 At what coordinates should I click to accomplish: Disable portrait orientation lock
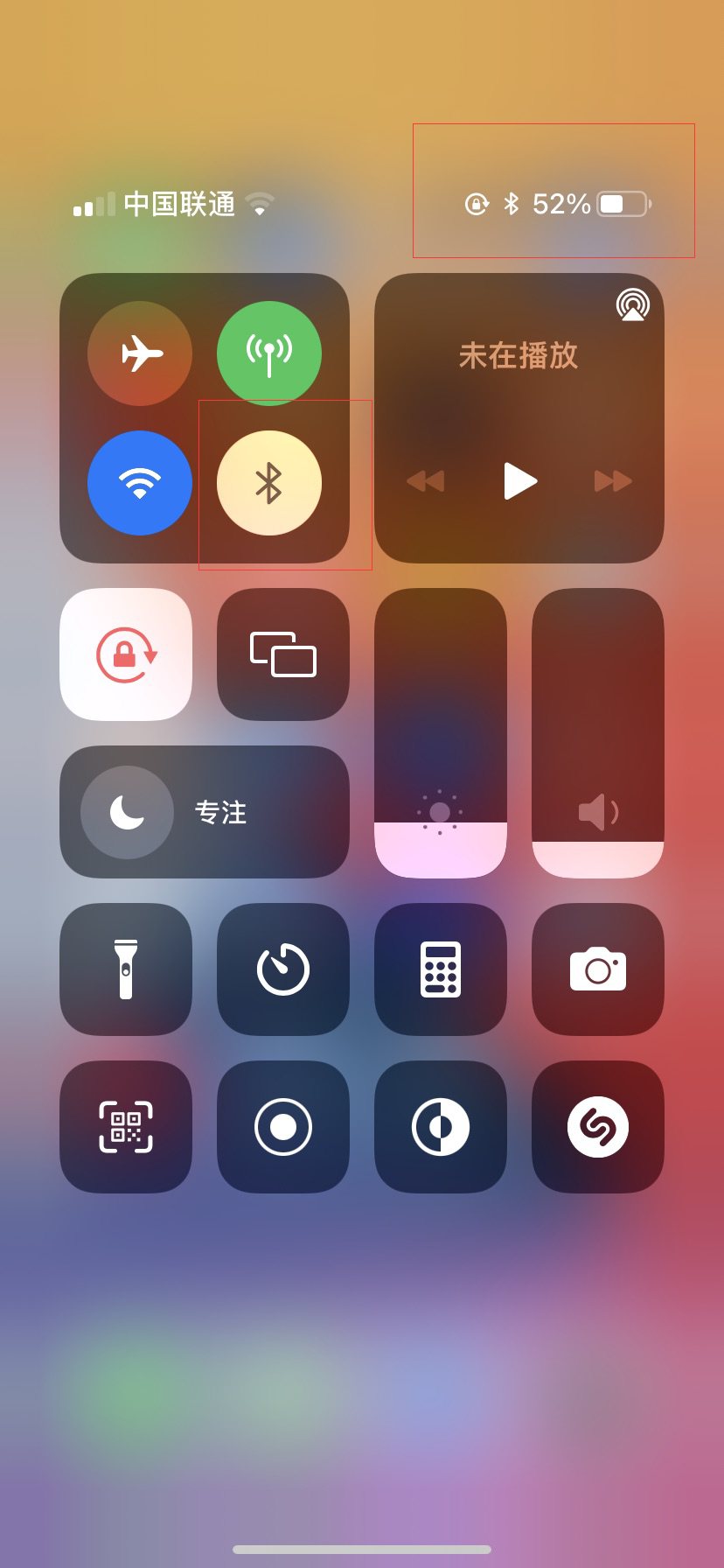coord(126,654)
